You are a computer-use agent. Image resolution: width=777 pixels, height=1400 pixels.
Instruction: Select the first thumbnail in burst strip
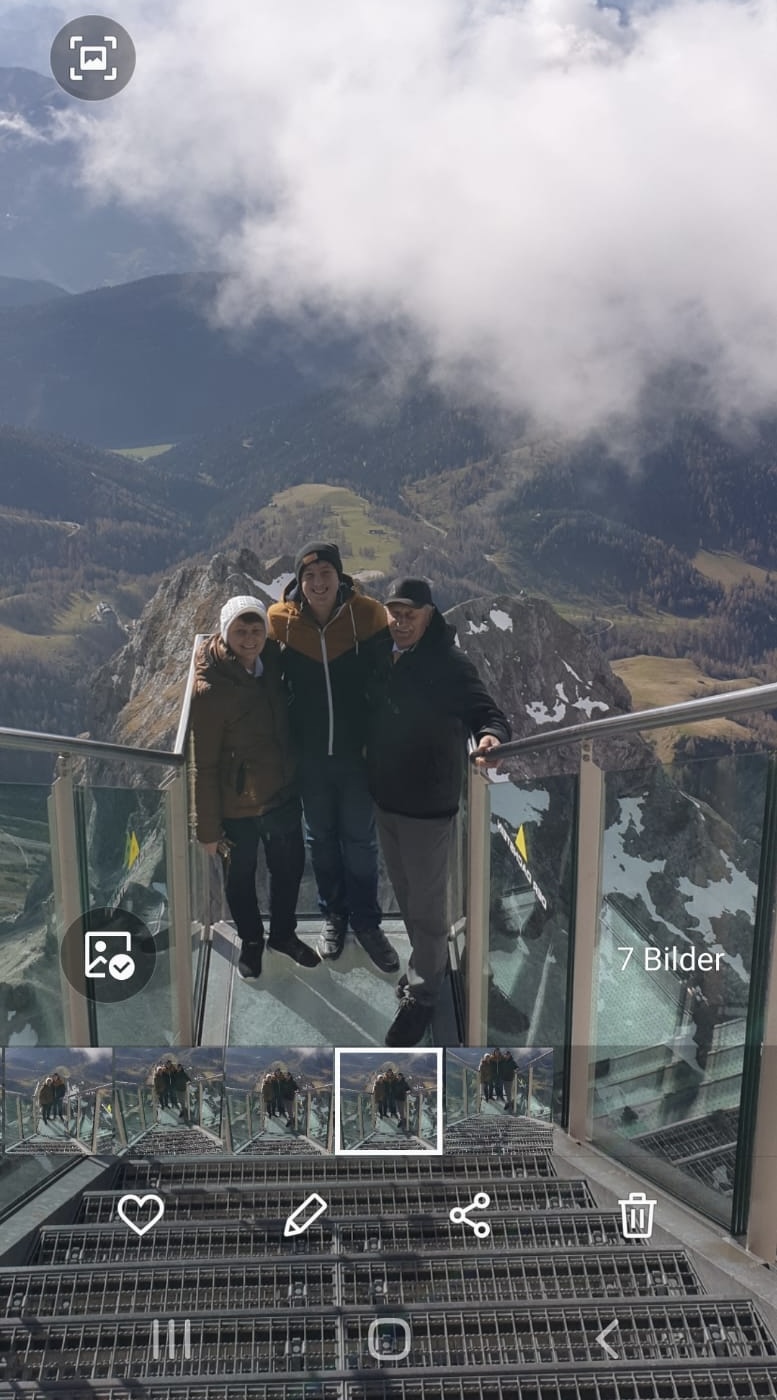click(59, 1101)
